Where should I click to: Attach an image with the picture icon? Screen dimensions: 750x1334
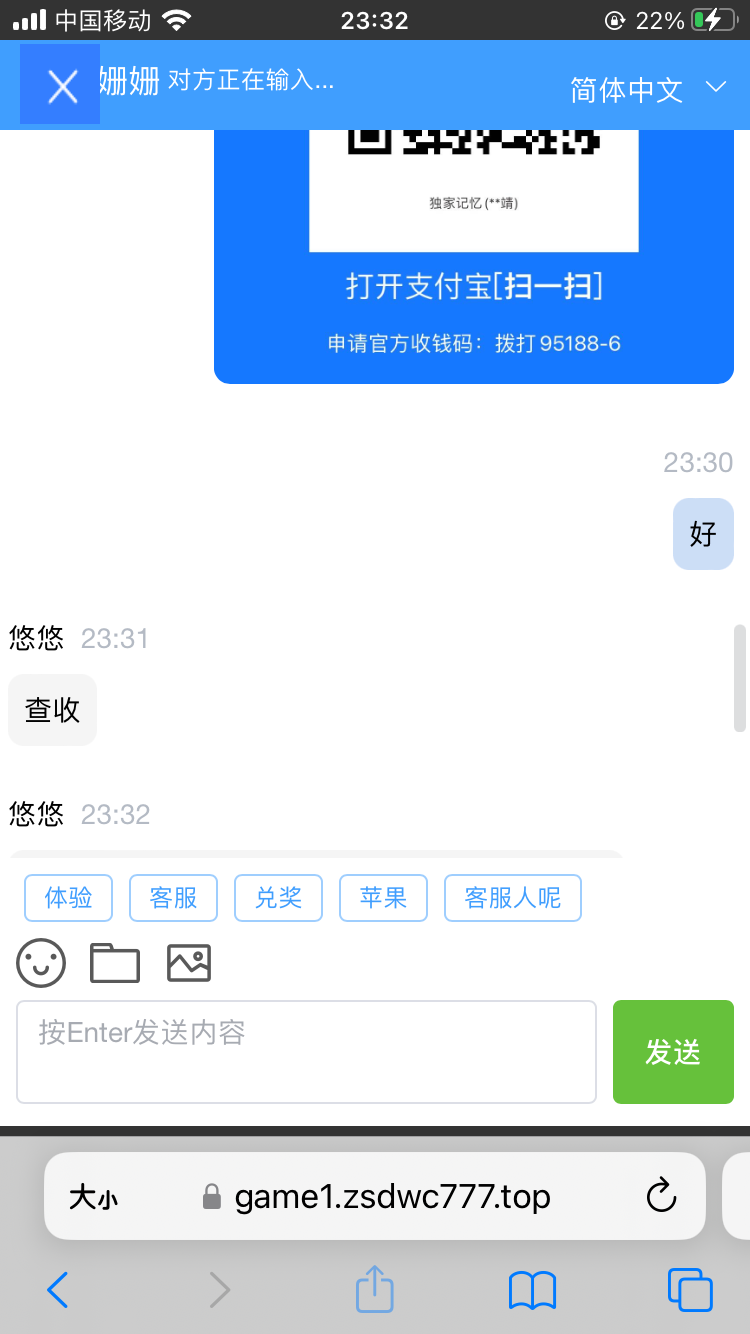point(189,963)
